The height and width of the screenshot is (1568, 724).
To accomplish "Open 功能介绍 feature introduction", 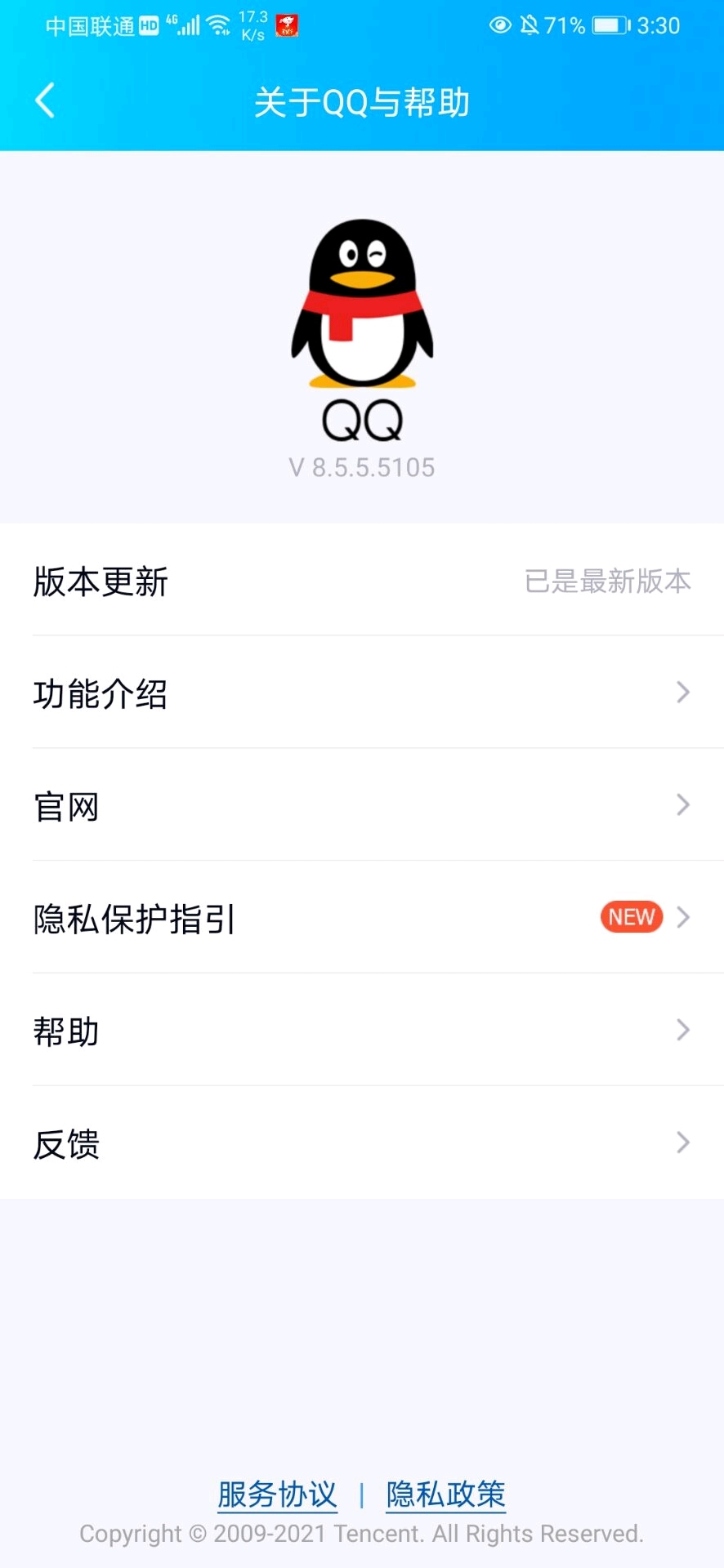I will point(361,693).
